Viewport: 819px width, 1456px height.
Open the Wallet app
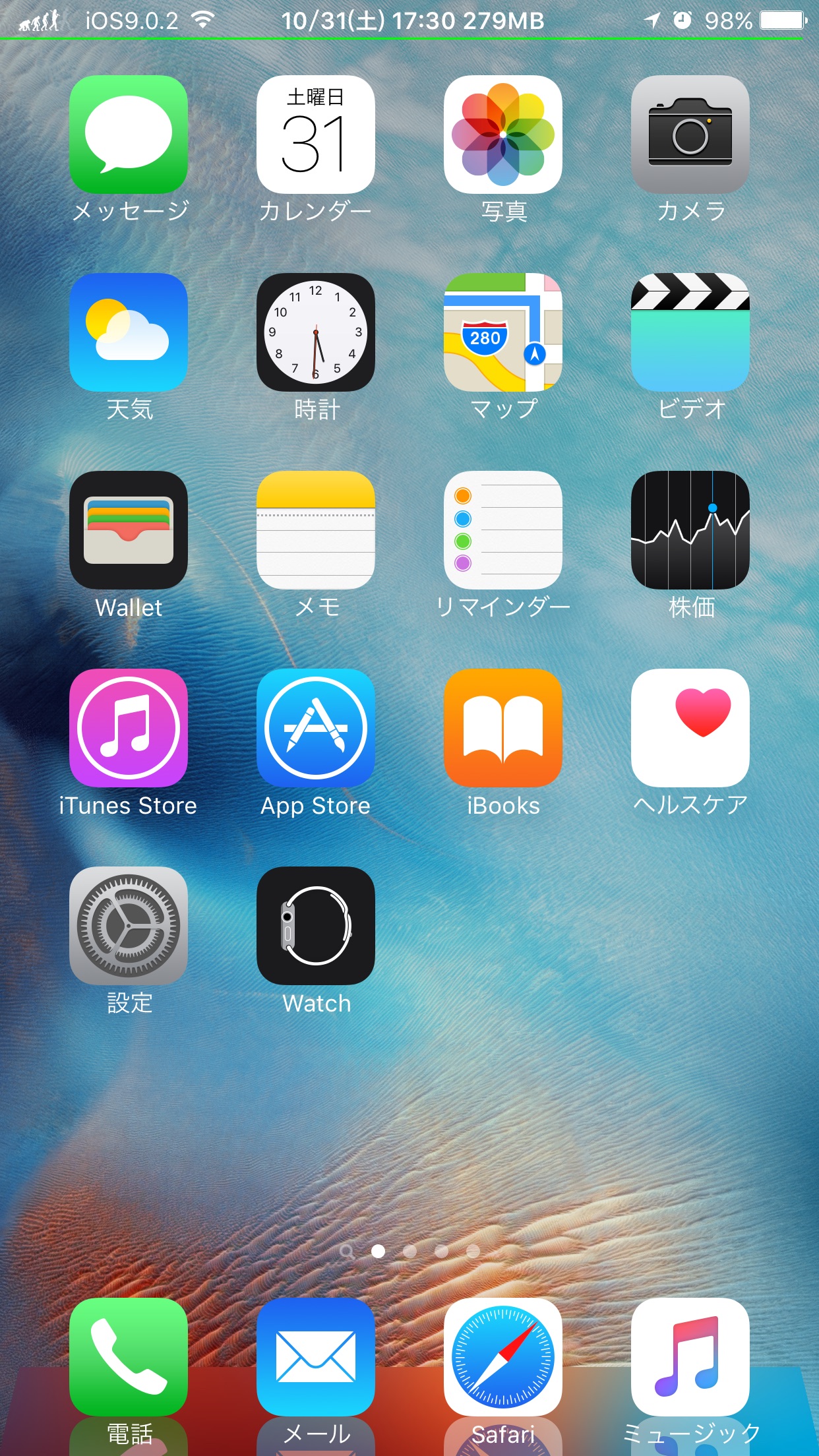[x=129, y=530]
